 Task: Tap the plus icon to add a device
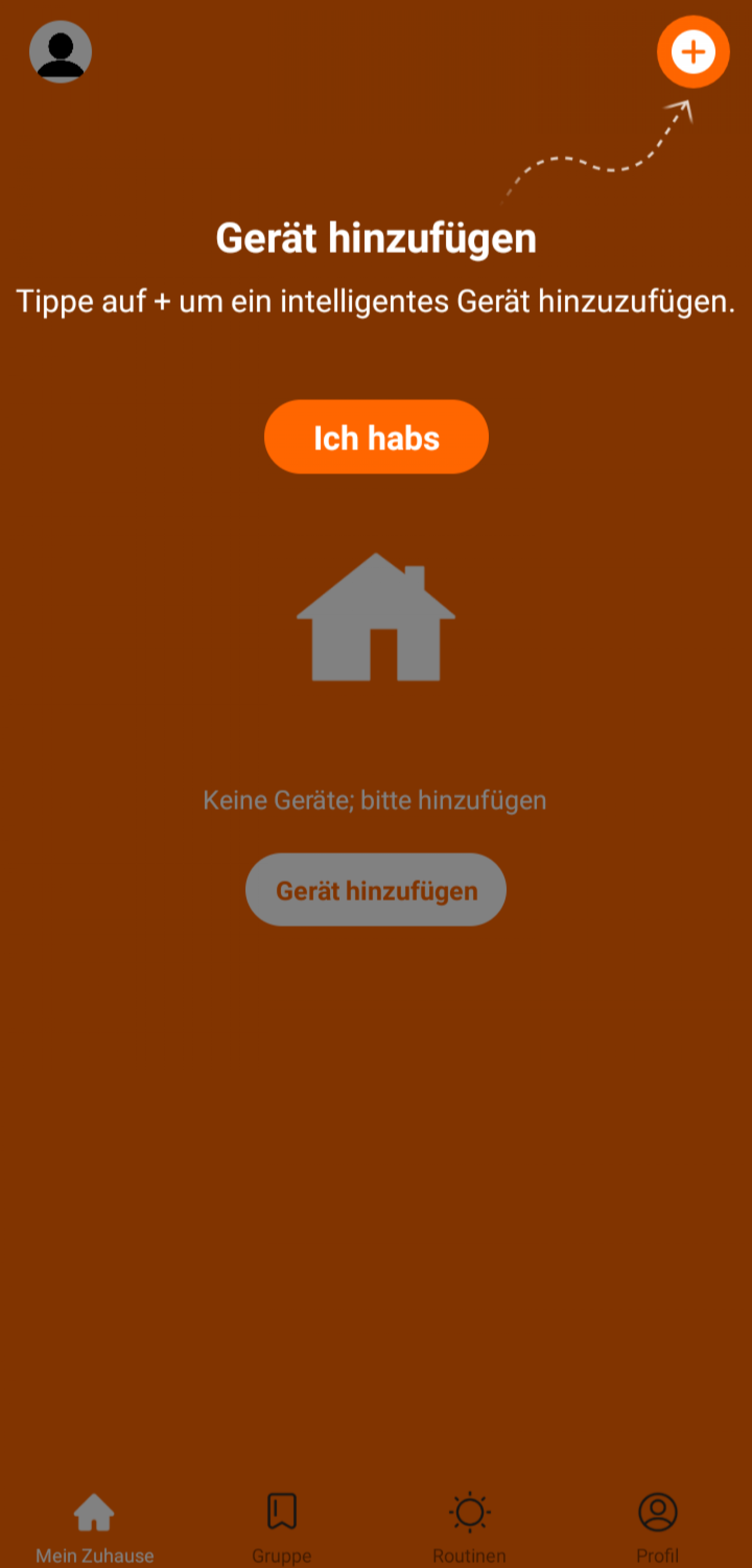[x=693, y=52]
